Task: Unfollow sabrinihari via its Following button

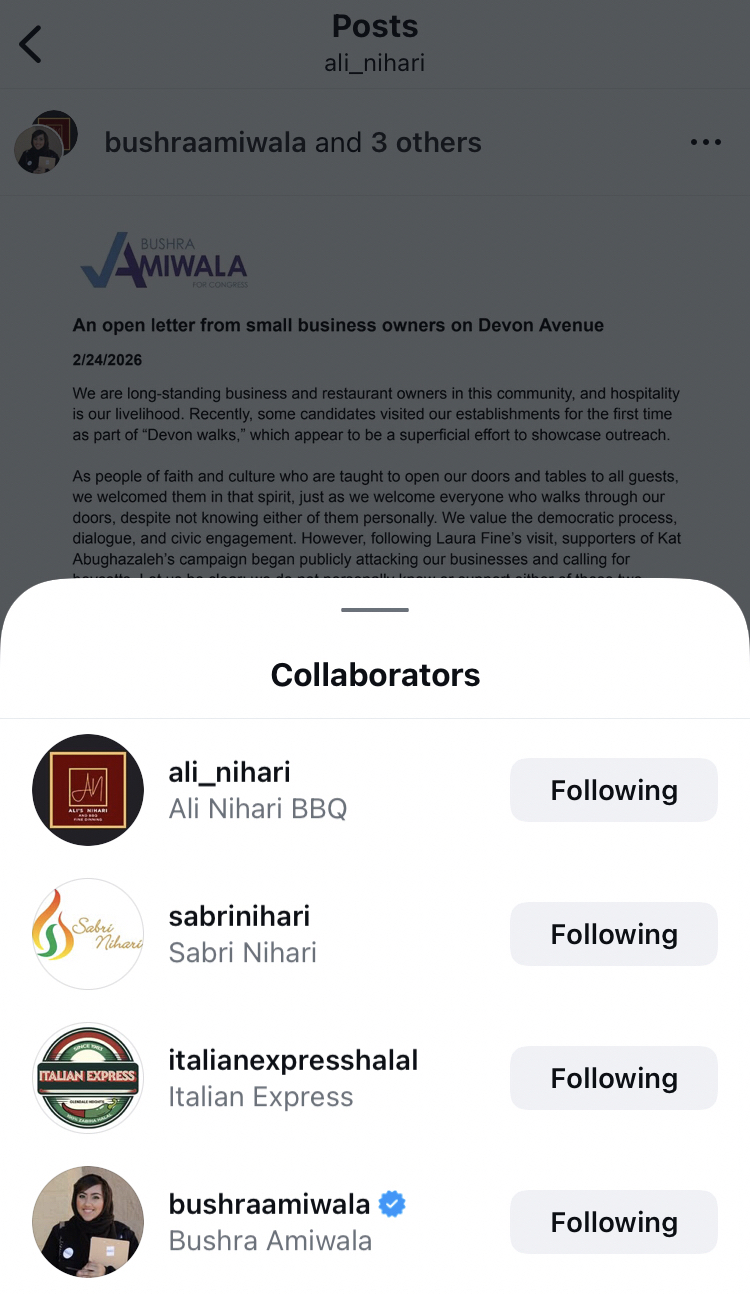Action: 613,934
